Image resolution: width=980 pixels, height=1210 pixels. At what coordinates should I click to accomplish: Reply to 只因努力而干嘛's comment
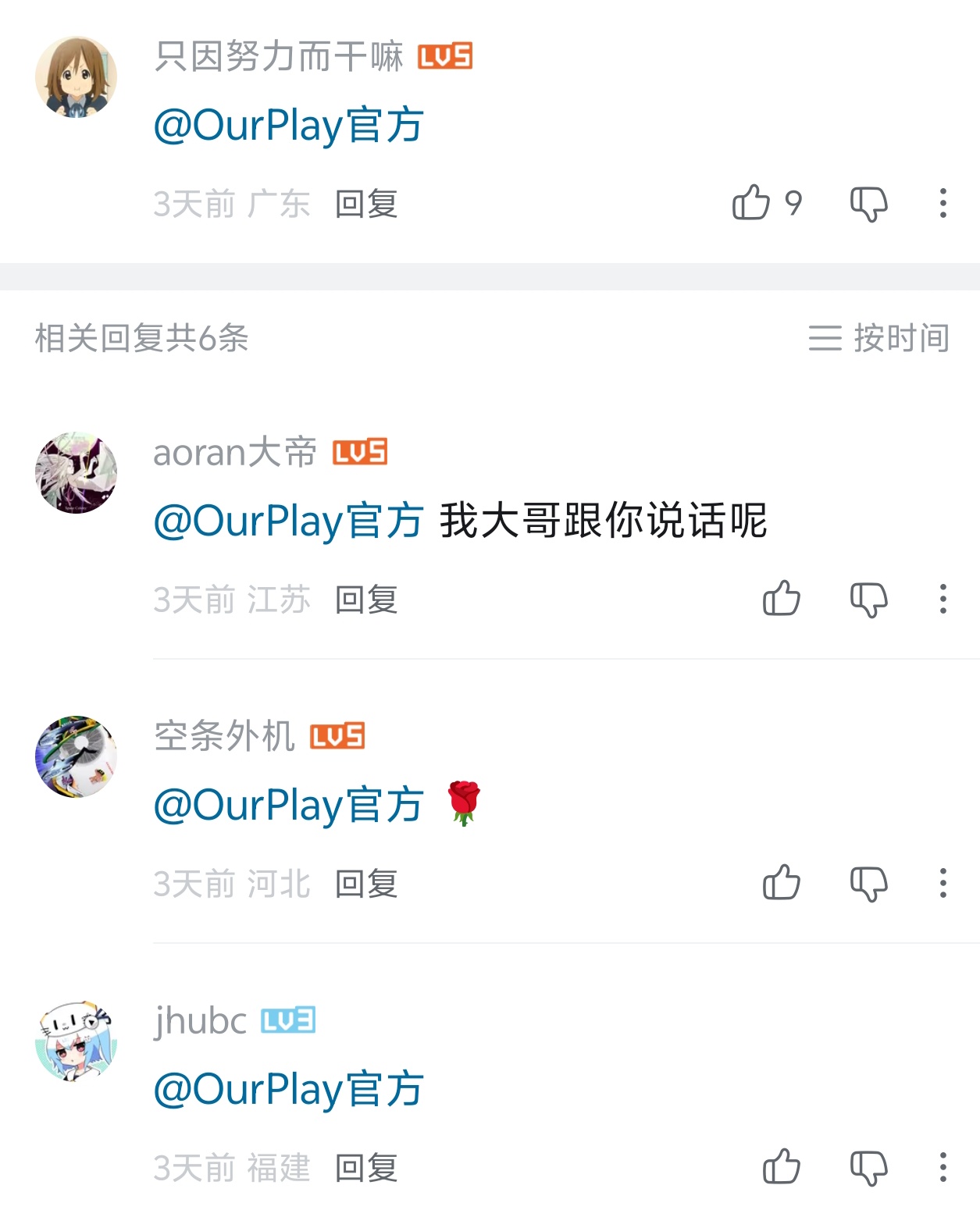pyautogui.click(x=366, y=205)
